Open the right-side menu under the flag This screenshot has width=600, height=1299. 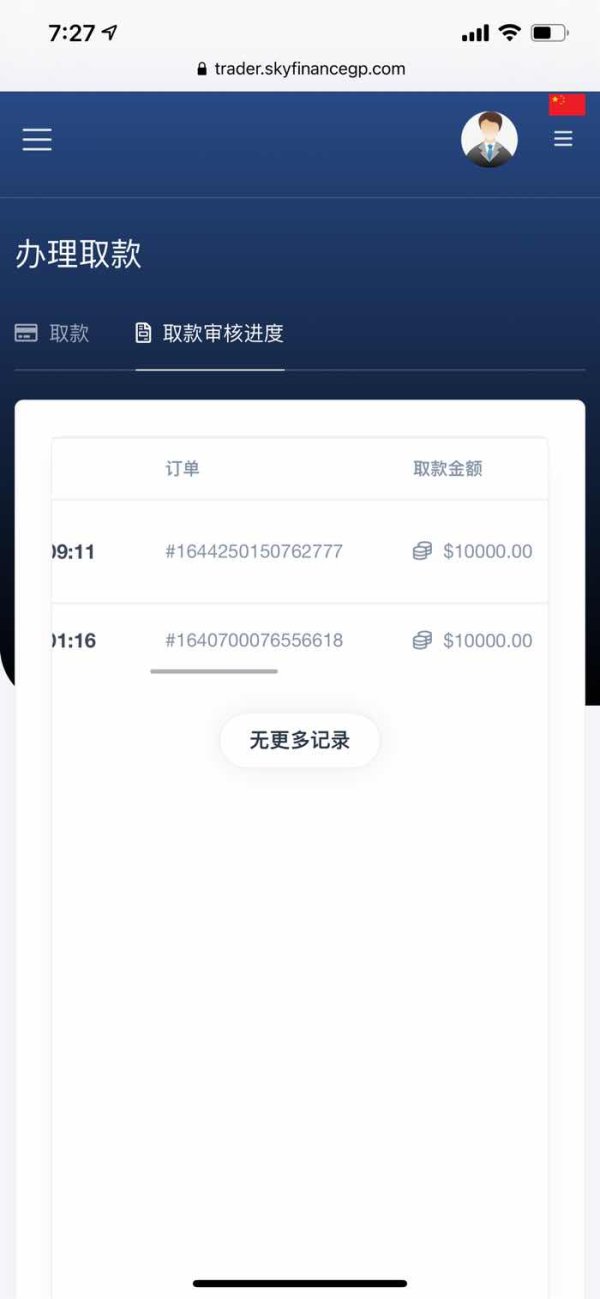(563, 139)
